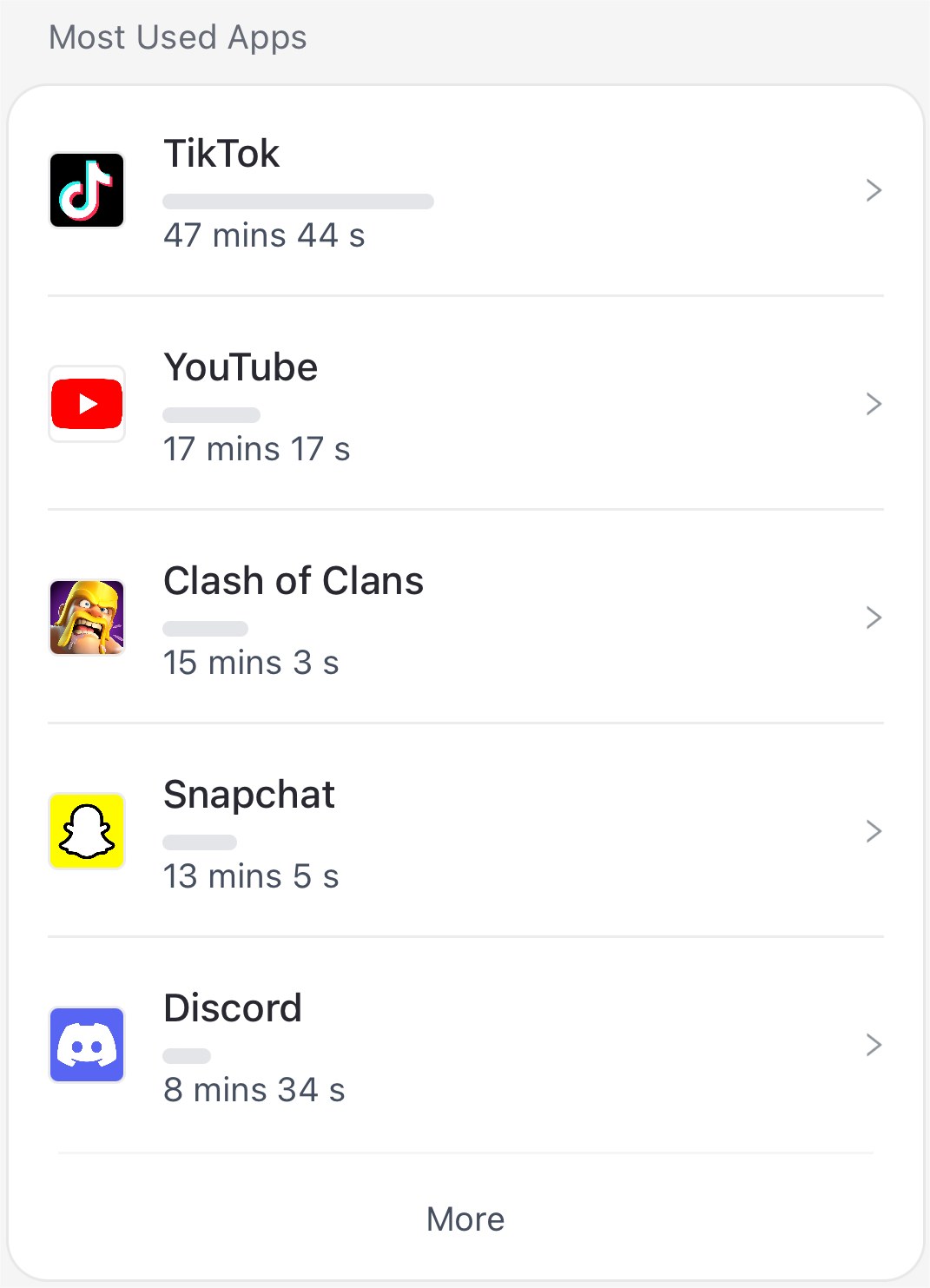Expand YouTube usage details via chevron
Image resolution: width=930 pixels, height=1288 pixels.
(874, 403)
